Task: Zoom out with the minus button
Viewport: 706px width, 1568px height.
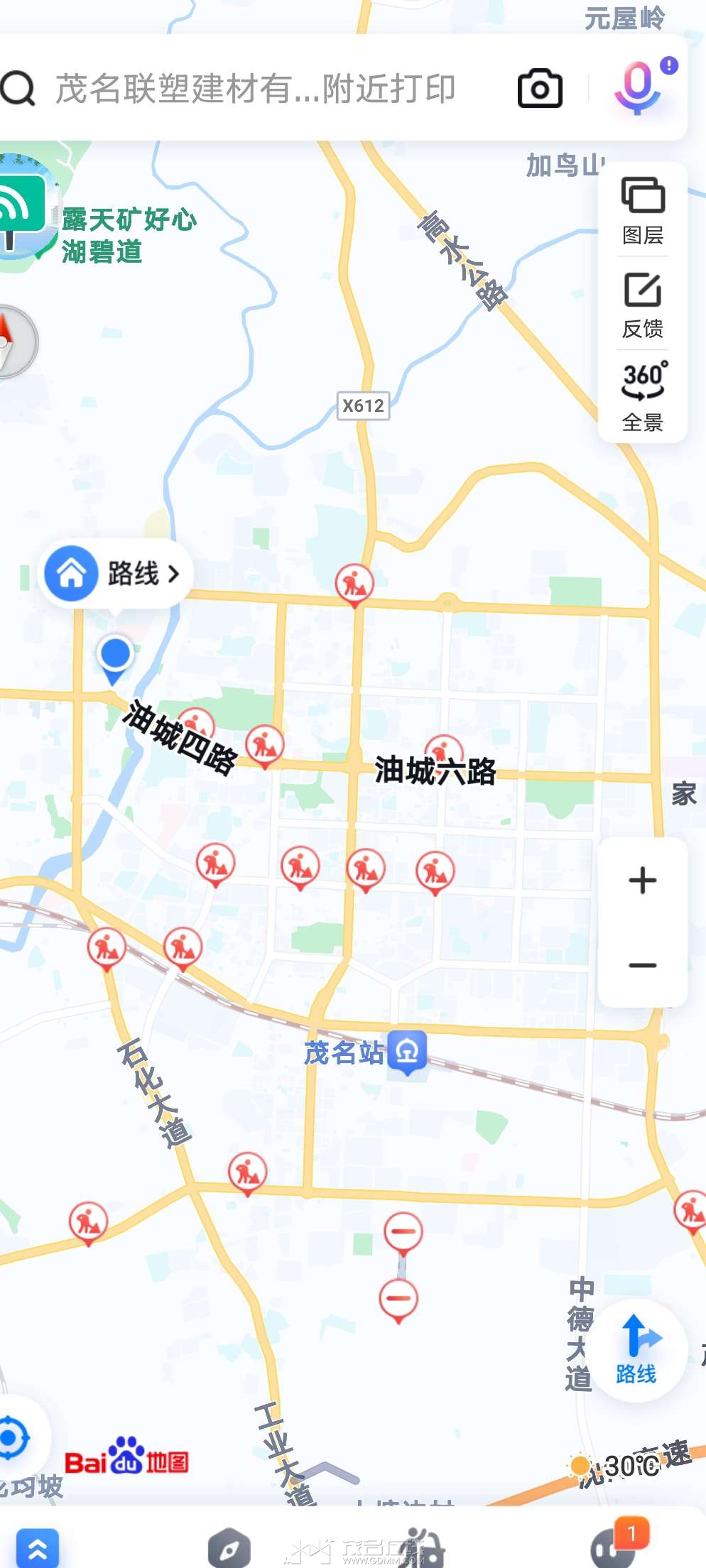Action: [x=643, y=965]
